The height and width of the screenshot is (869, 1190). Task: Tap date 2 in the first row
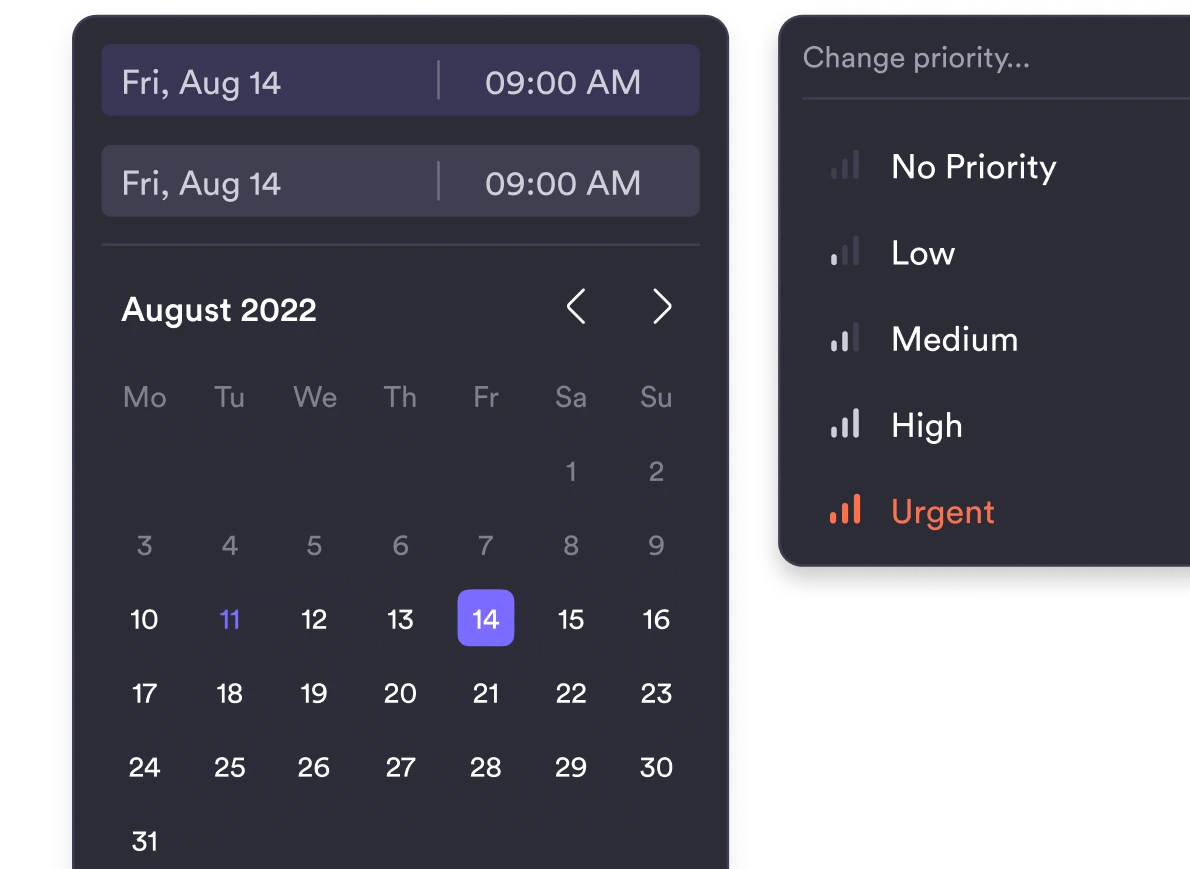[x=656, y=471]
